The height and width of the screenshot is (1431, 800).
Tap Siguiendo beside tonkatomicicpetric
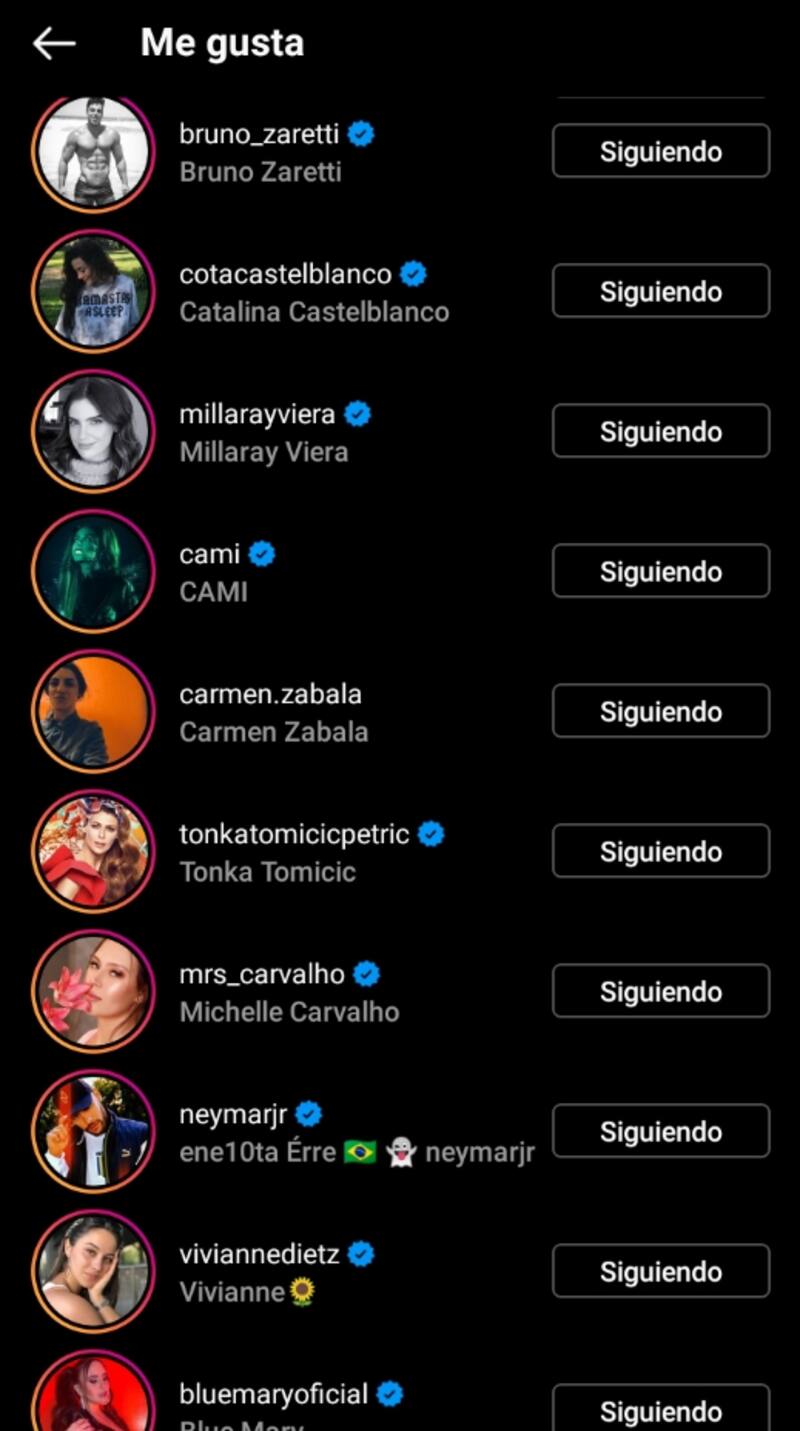[x=660, y=851]
